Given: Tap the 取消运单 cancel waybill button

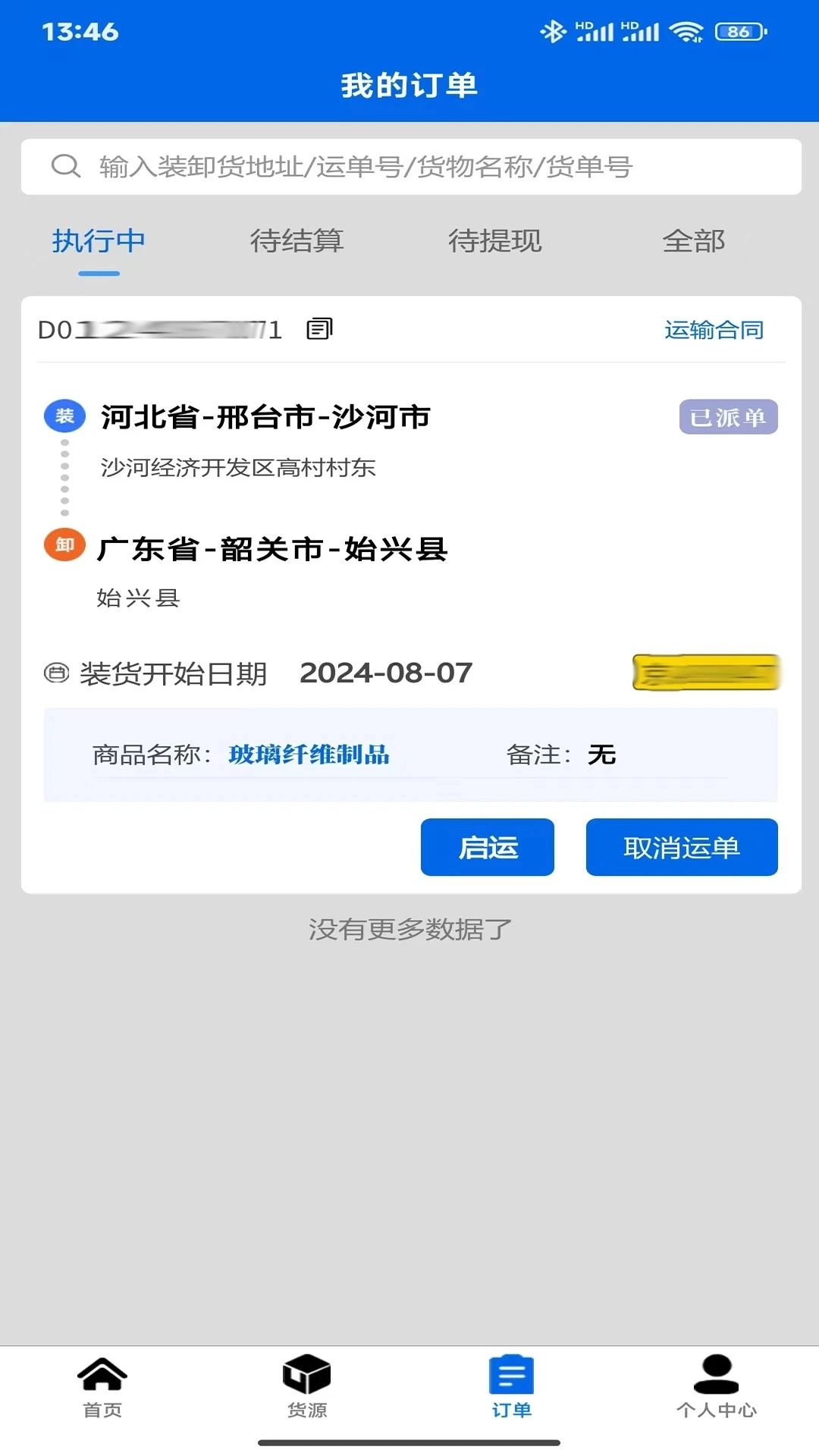Looking at the screenshot, I should [x=680, y=847].
